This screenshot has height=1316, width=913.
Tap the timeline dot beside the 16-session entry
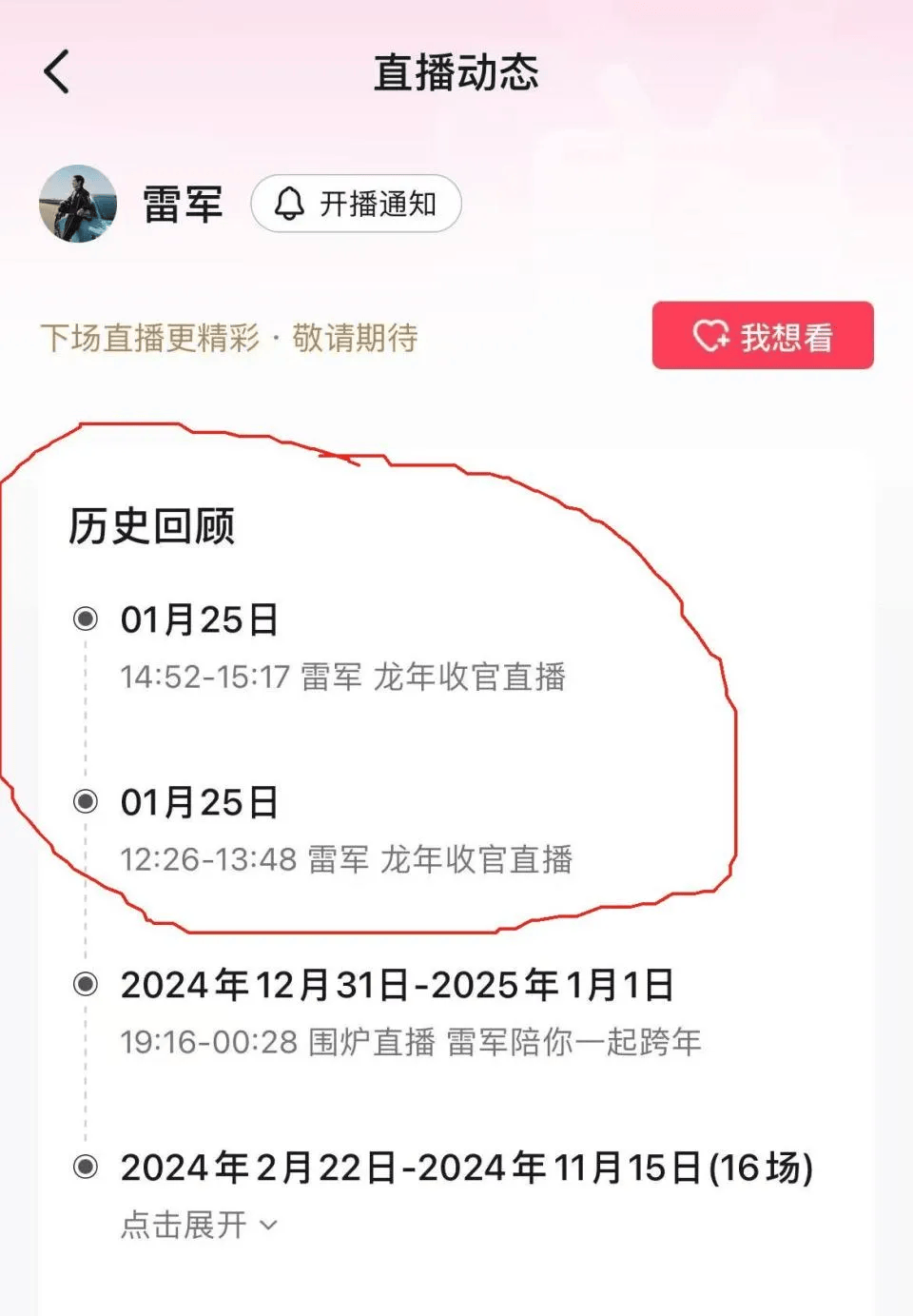(x=87, y=1168)
